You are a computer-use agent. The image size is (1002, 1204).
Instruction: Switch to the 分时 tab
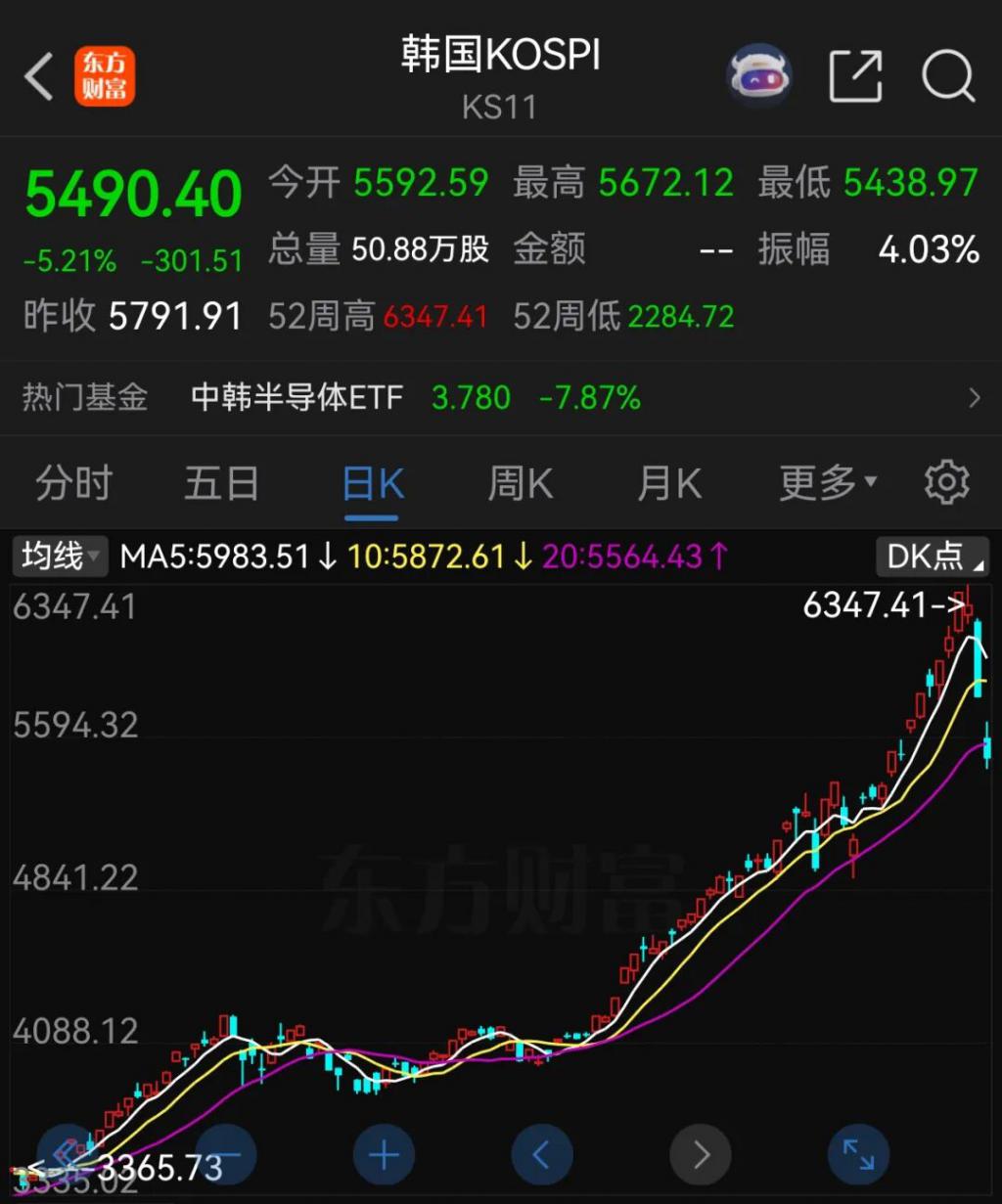[74, 484]
